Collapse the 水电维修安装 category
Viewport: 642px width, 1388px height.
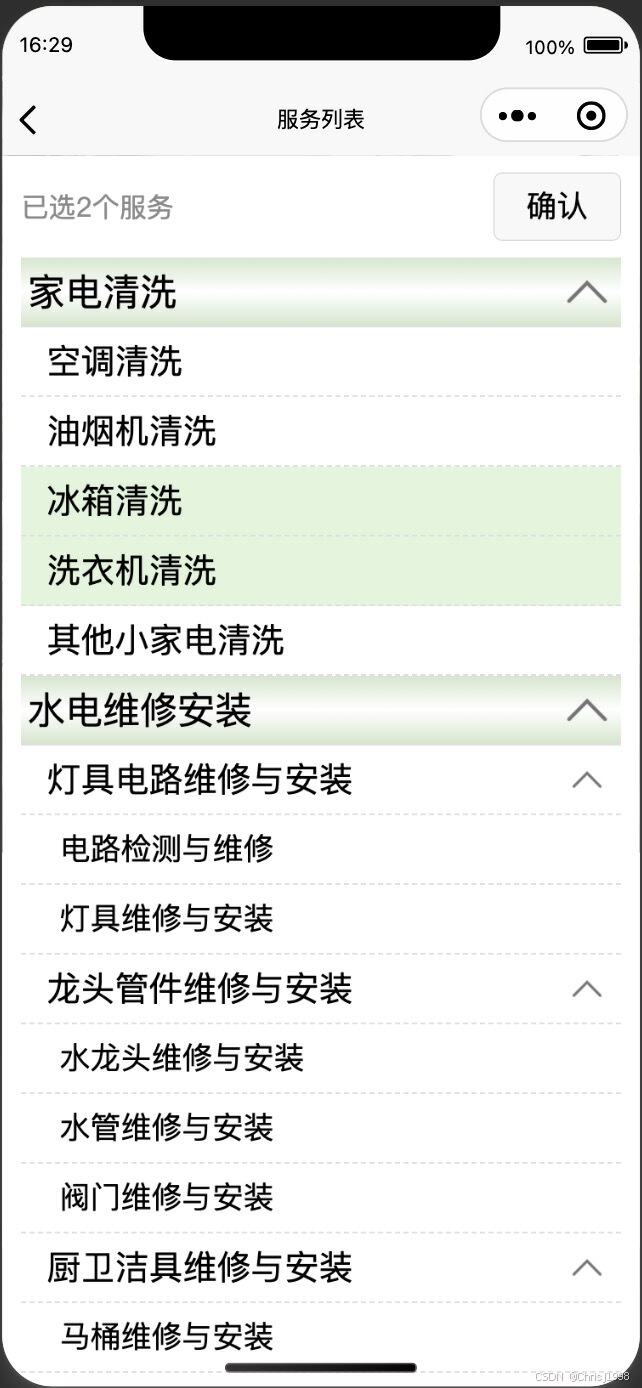point(321,710)
